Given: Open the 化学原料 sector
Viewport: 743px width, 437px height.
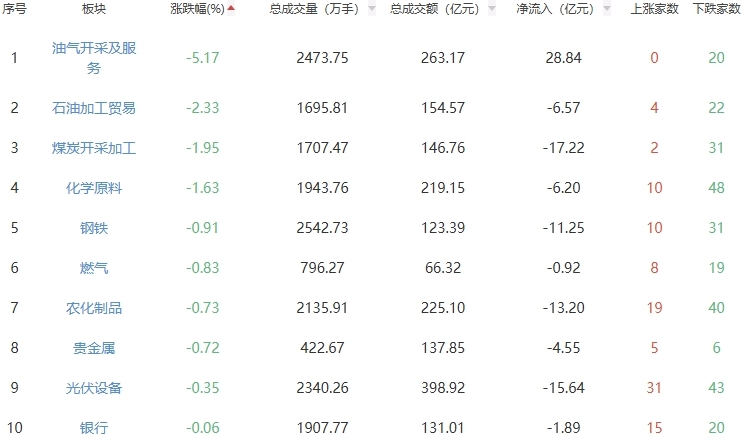Looking at the screenshot, I should 94,188.
